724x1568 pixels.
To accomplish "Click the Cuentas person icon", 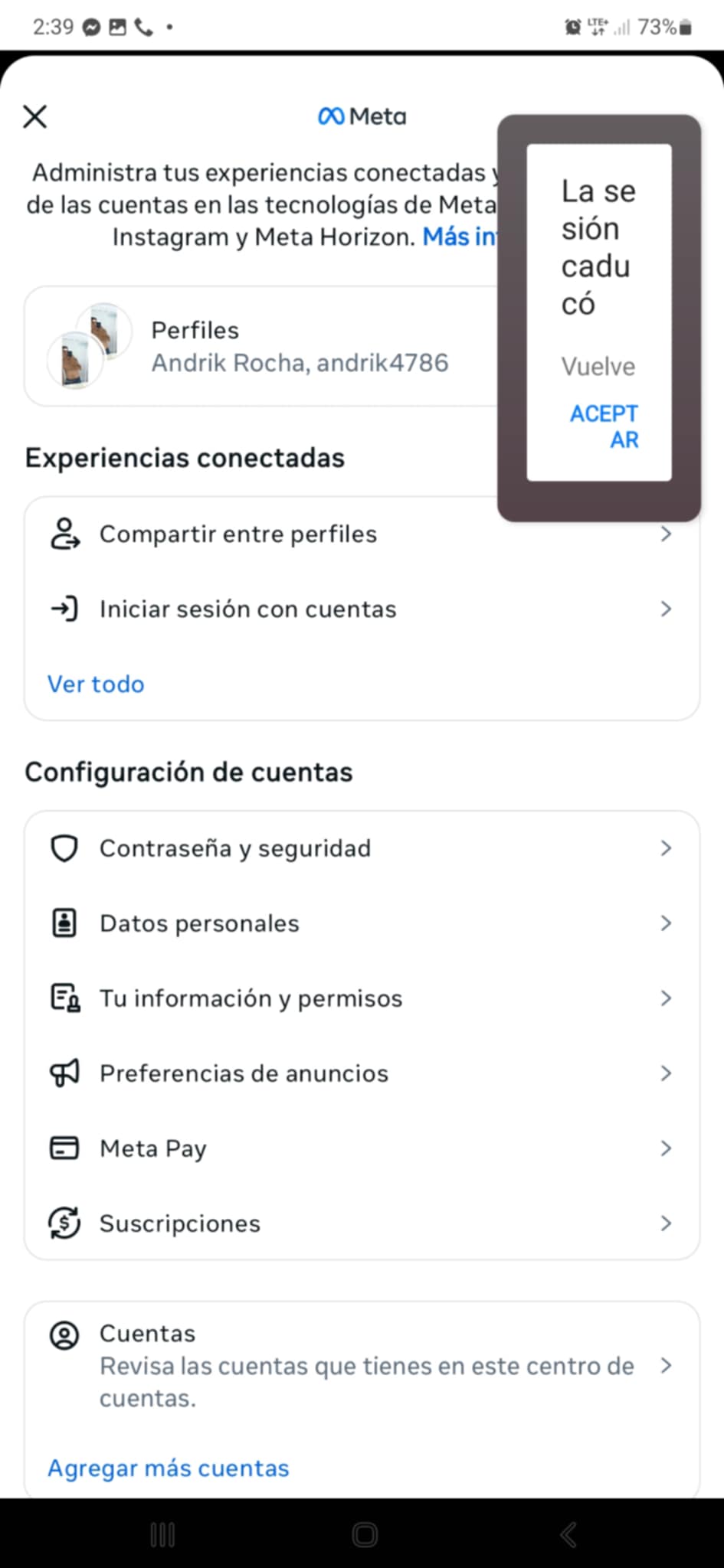I will click(x=65, y=1334).
